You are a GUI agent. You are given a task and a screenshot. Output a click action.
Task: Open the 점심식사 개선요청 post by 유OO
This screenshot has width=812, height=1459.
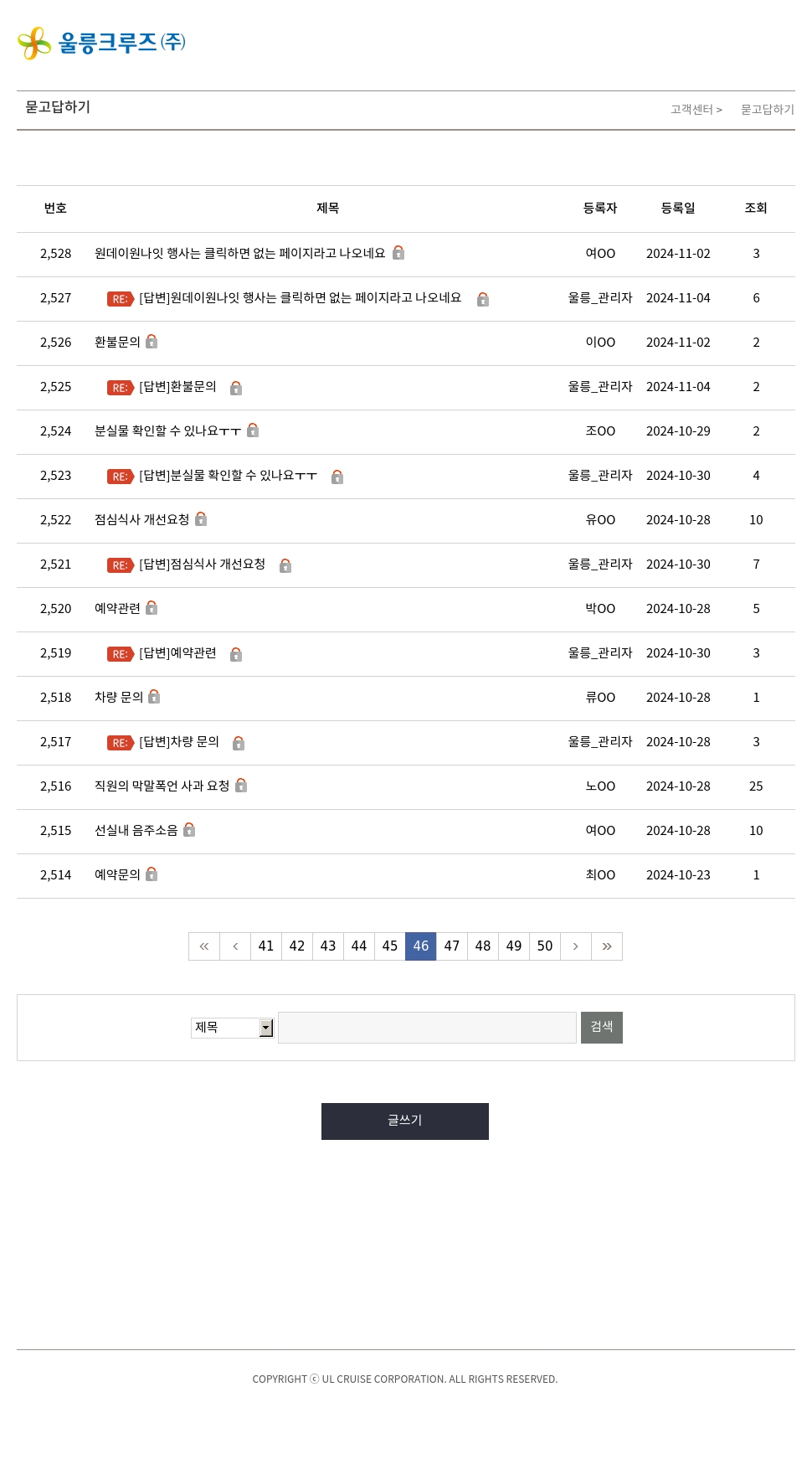click(x=141, y=519)
